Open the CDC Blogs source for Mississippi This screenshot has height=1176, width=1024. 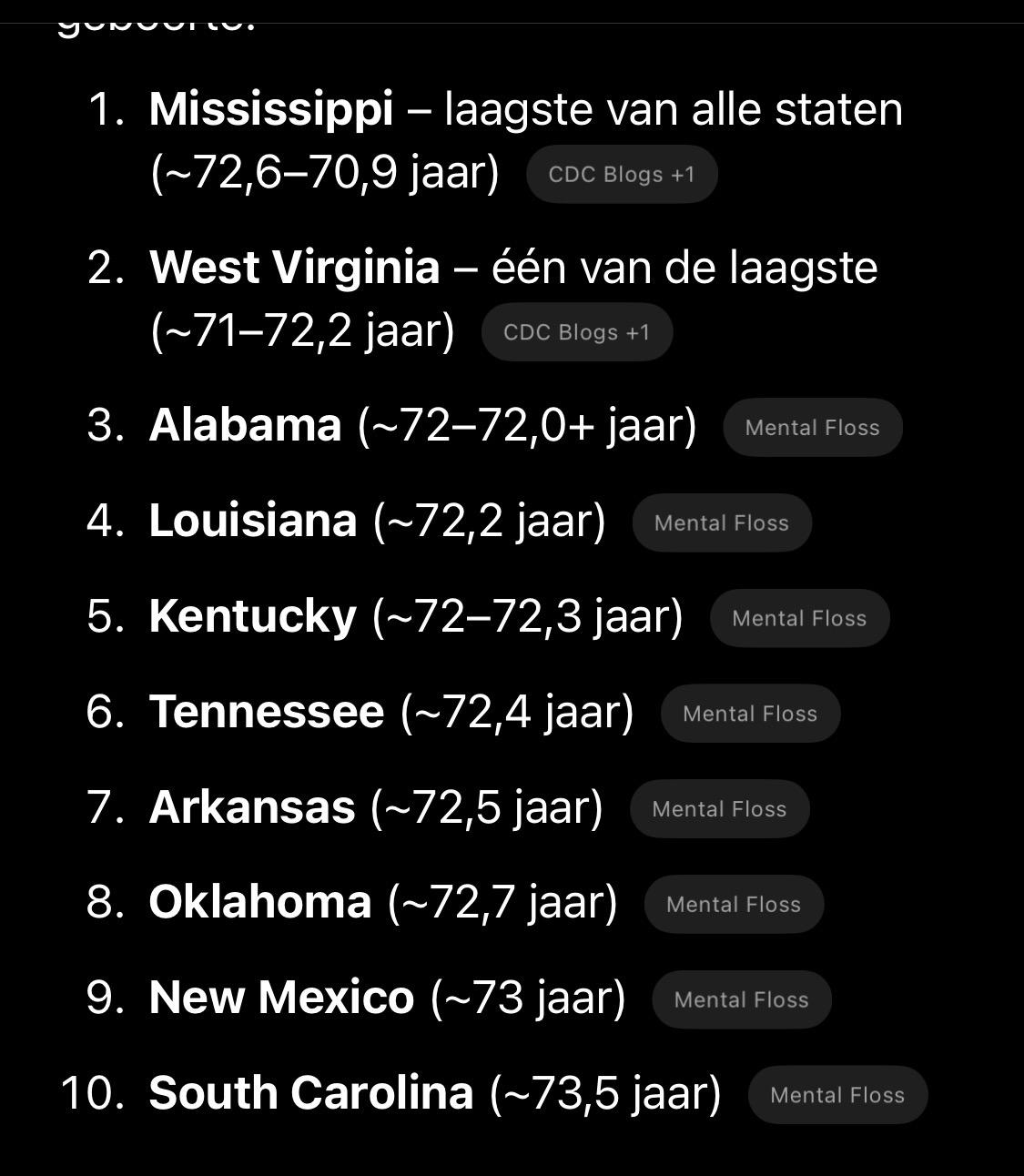tap(622, 174)
